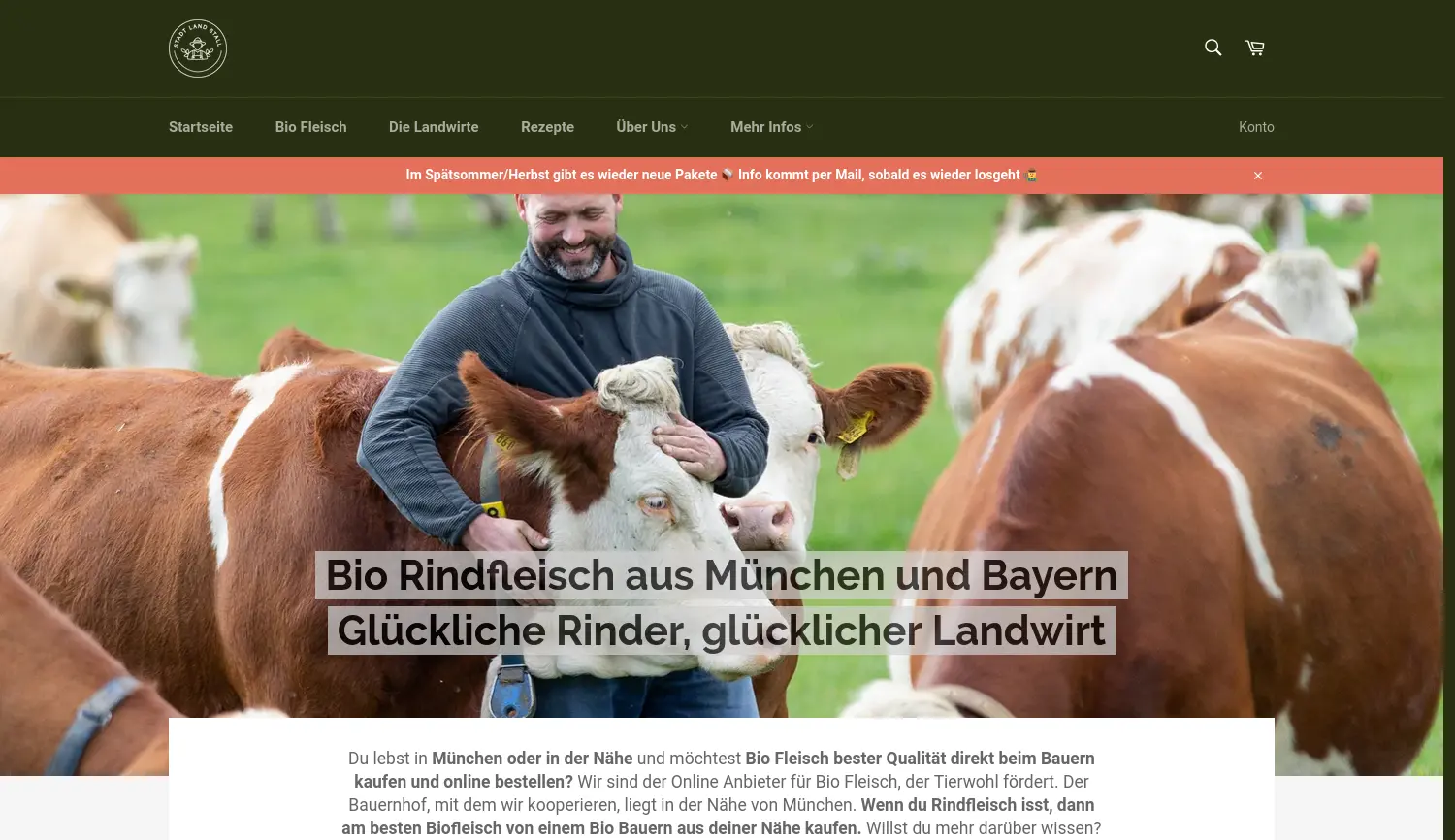Screen dimensions: 1455x840
Task: Expand the Mehr Infos dropdown
Action: [x=771, y=127]
